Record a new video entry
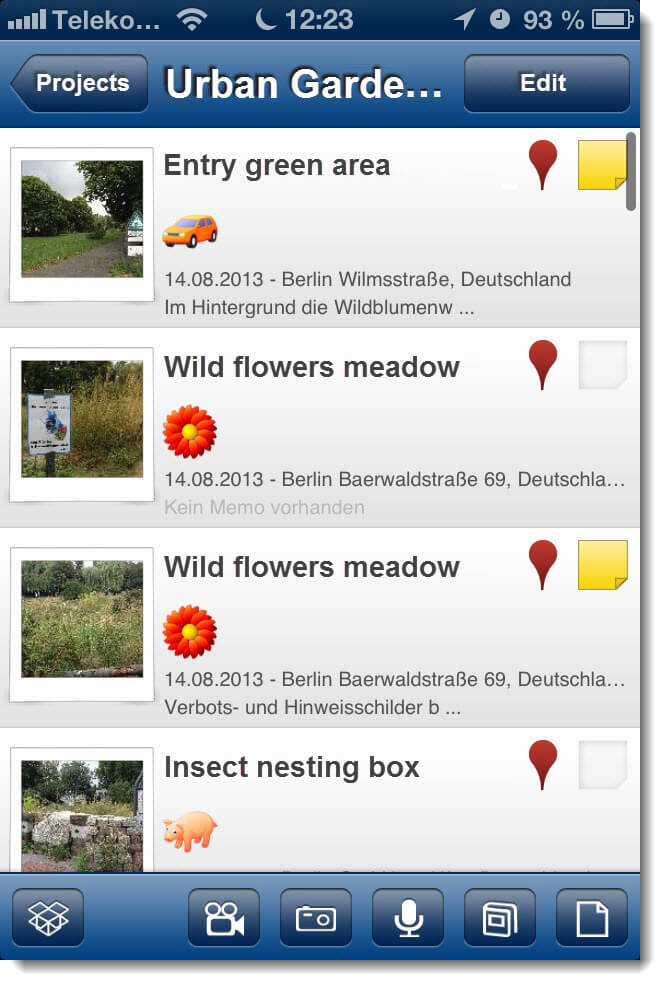 (x=224, y=918)
